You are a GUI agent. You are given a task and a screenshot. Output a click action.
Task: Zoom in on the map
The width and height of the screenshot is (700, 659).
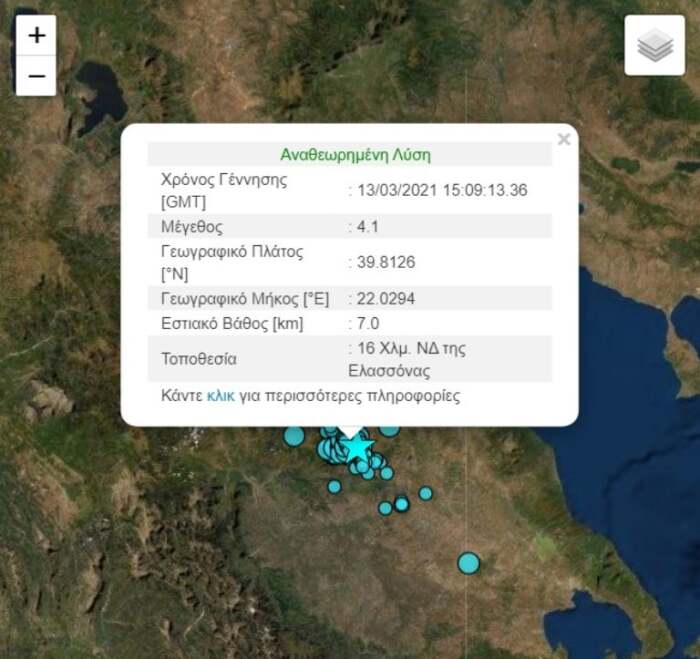(36, 35)
